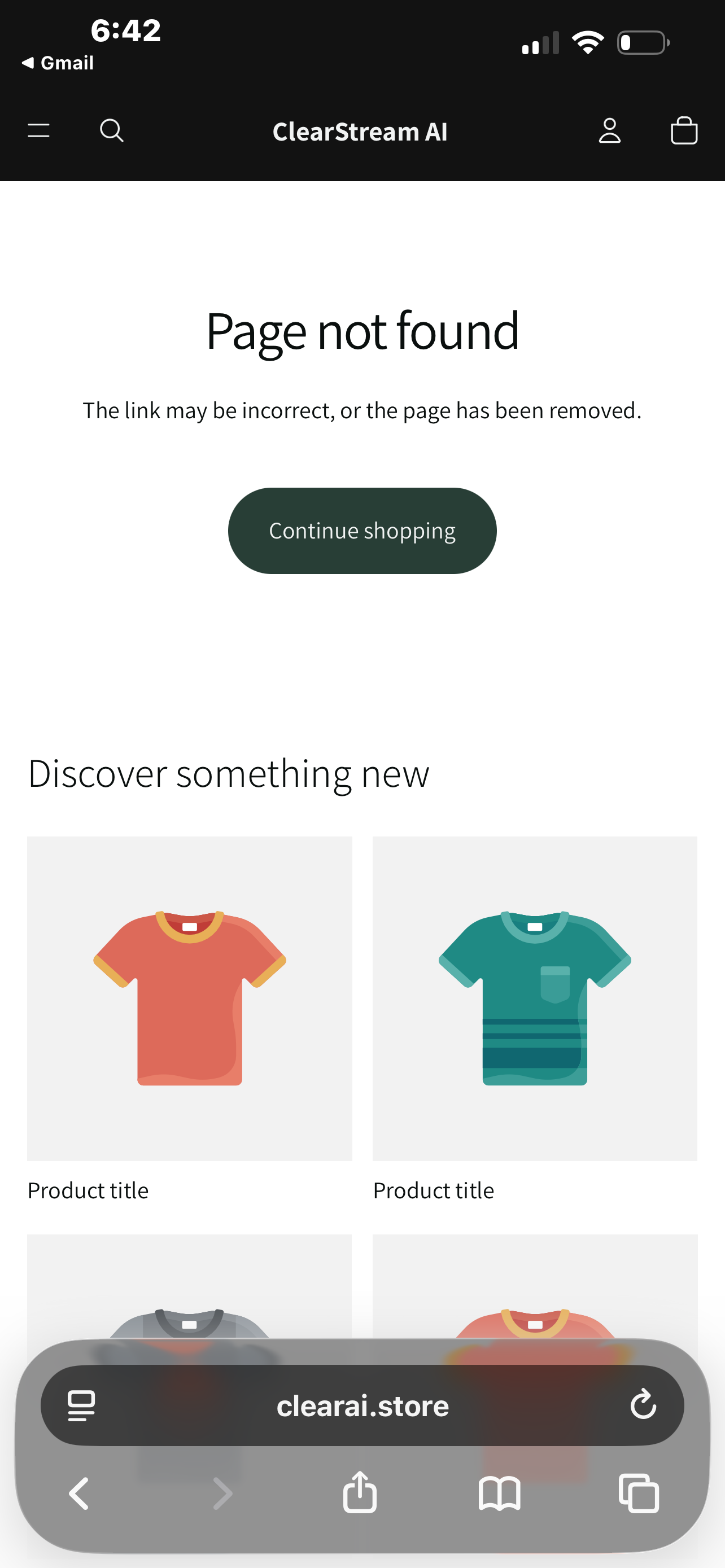Open the teal striped t-shirt product card
Viewport: 725px width, 1568px height.
click(x=535, y=998)
